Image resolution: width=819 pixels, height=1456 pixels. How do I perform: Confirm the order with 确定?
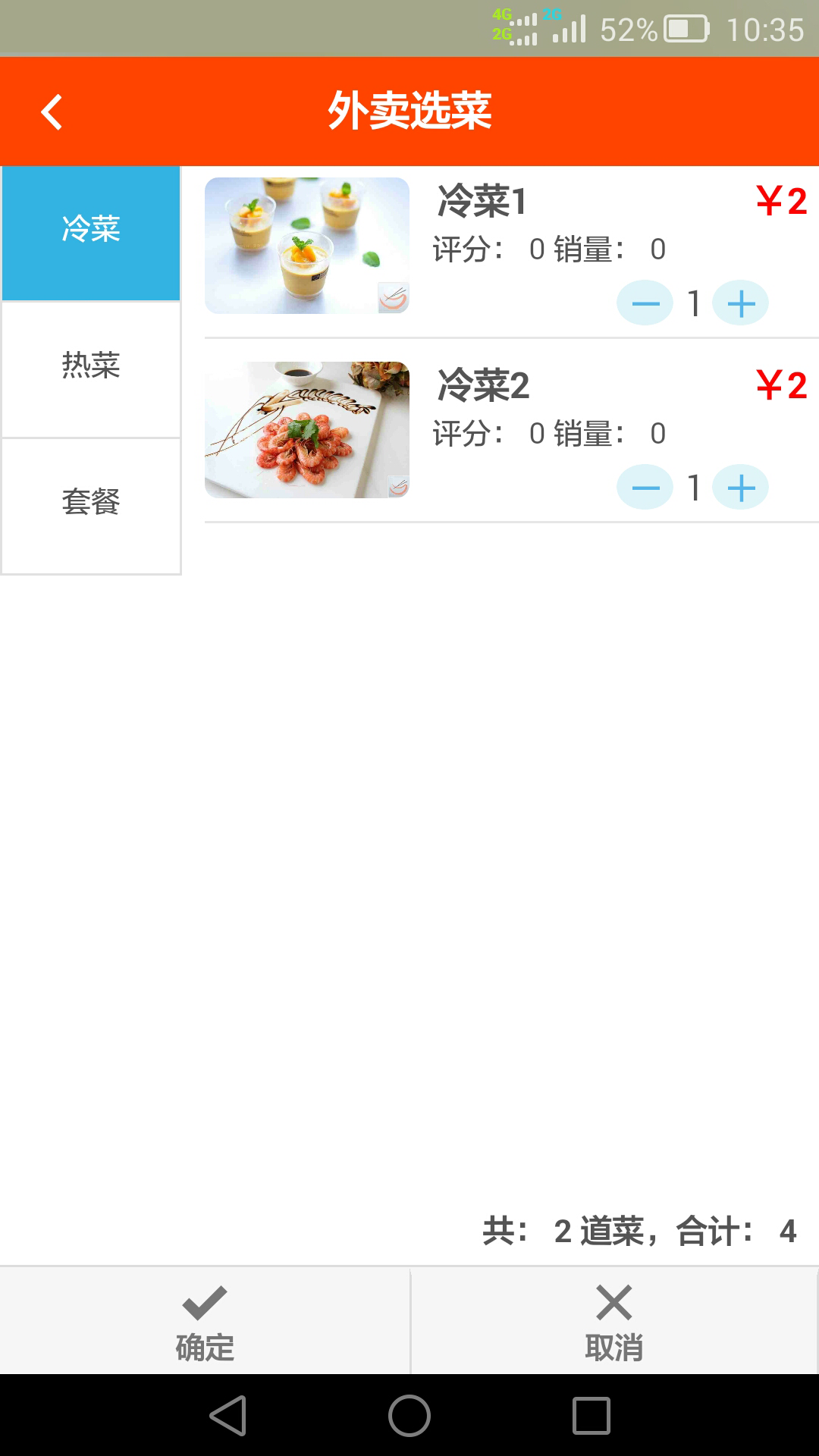coord(205,1321)
